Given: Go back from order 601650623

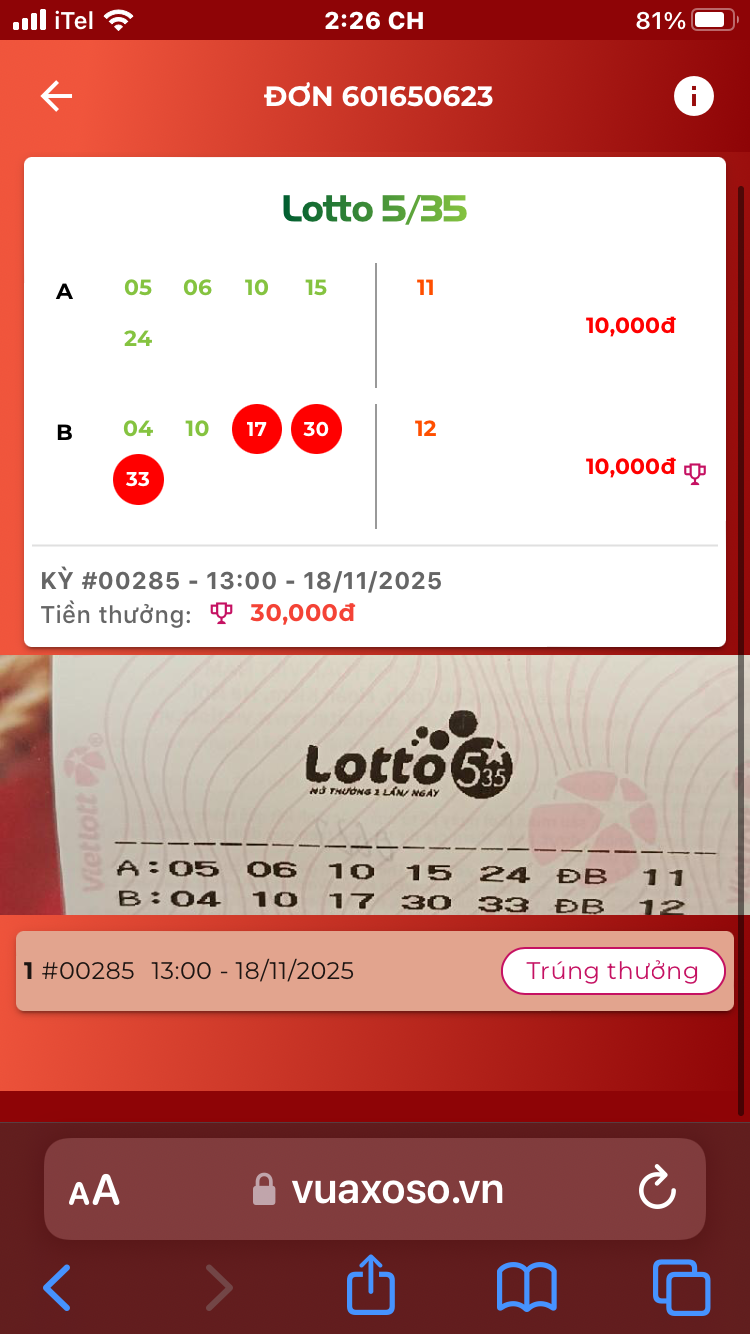Looking at the screenshot, I should coord(56,96).
